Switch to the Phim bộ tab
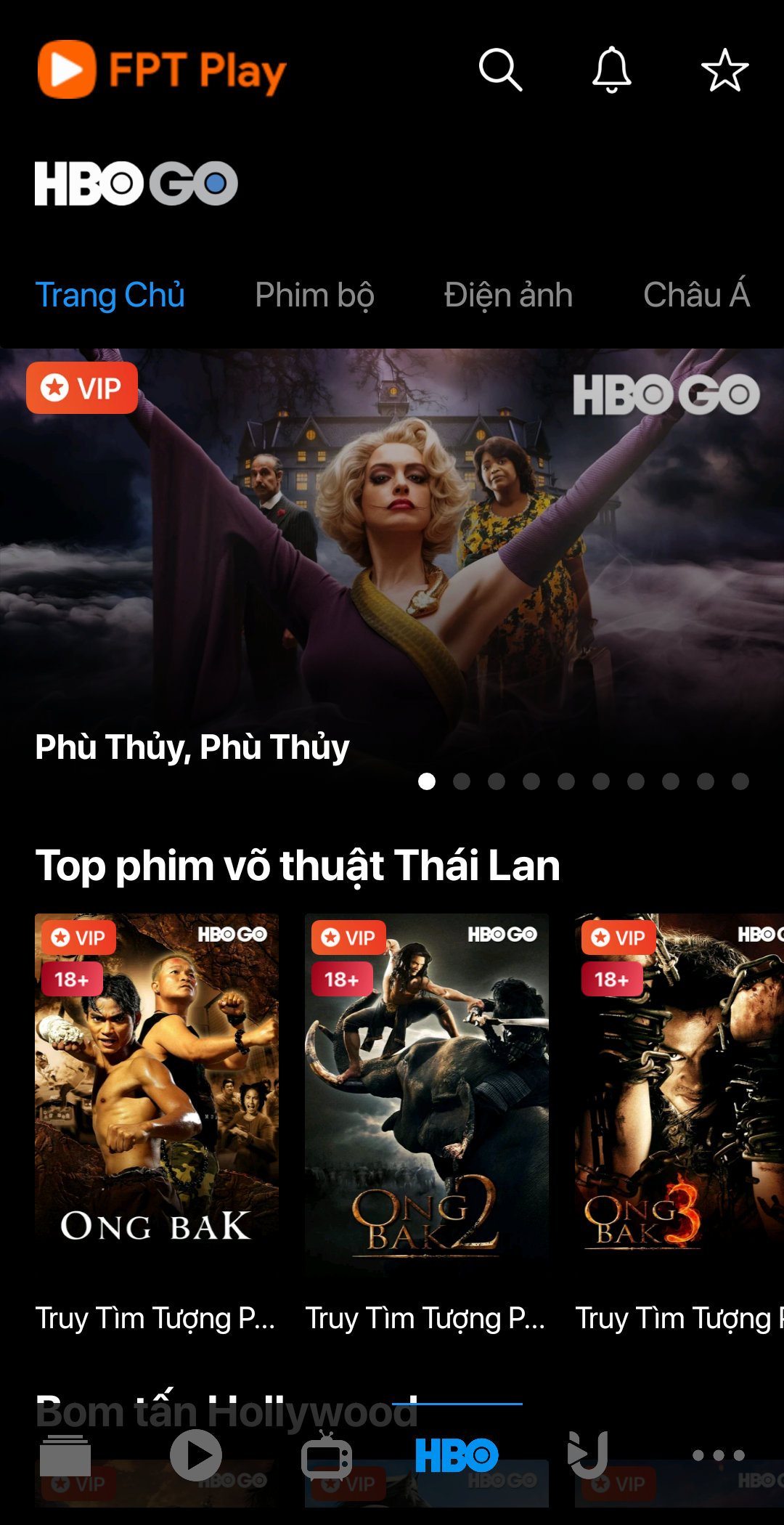 click(x=314, y=295)
